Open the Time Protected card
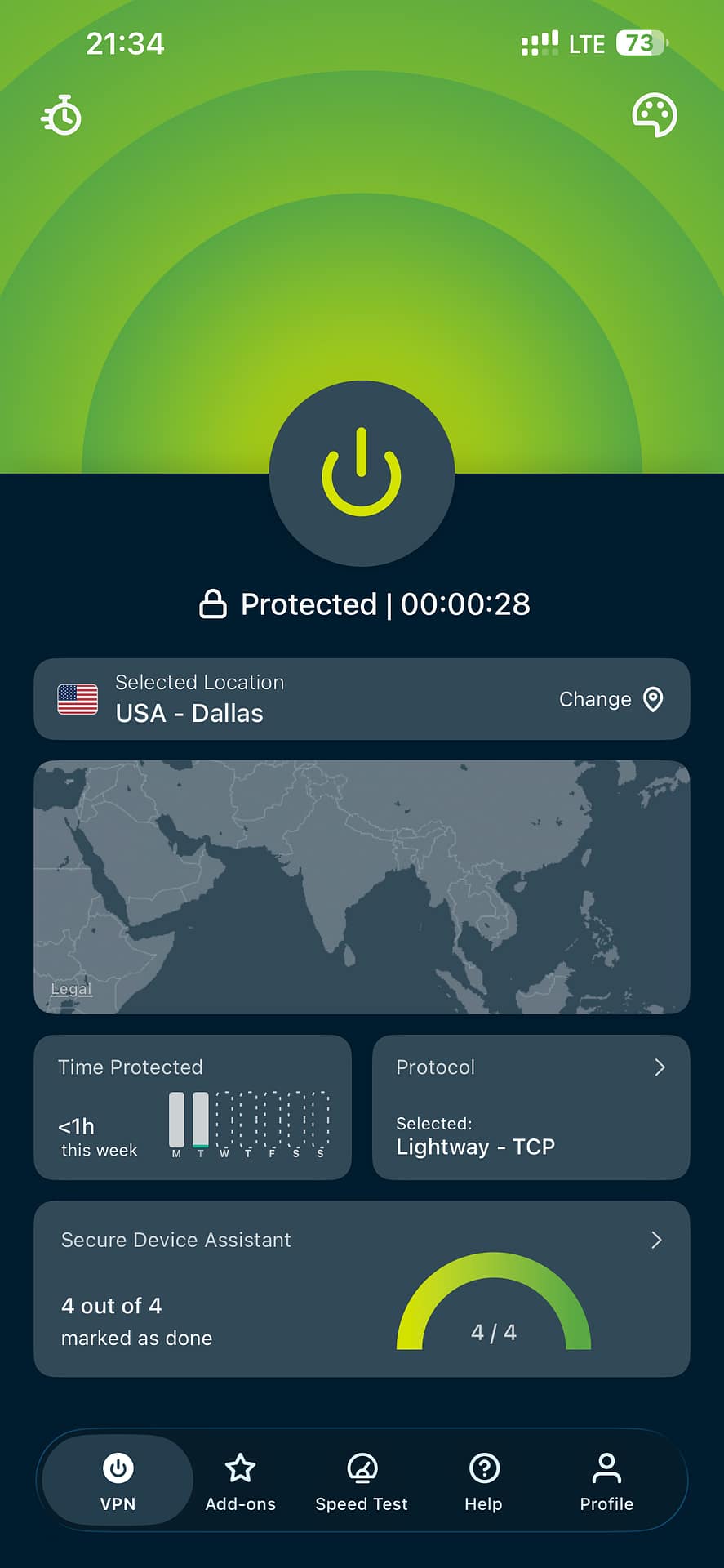Image resolution: width=724 pixels, height=1568 pixels. point(193,1107)
